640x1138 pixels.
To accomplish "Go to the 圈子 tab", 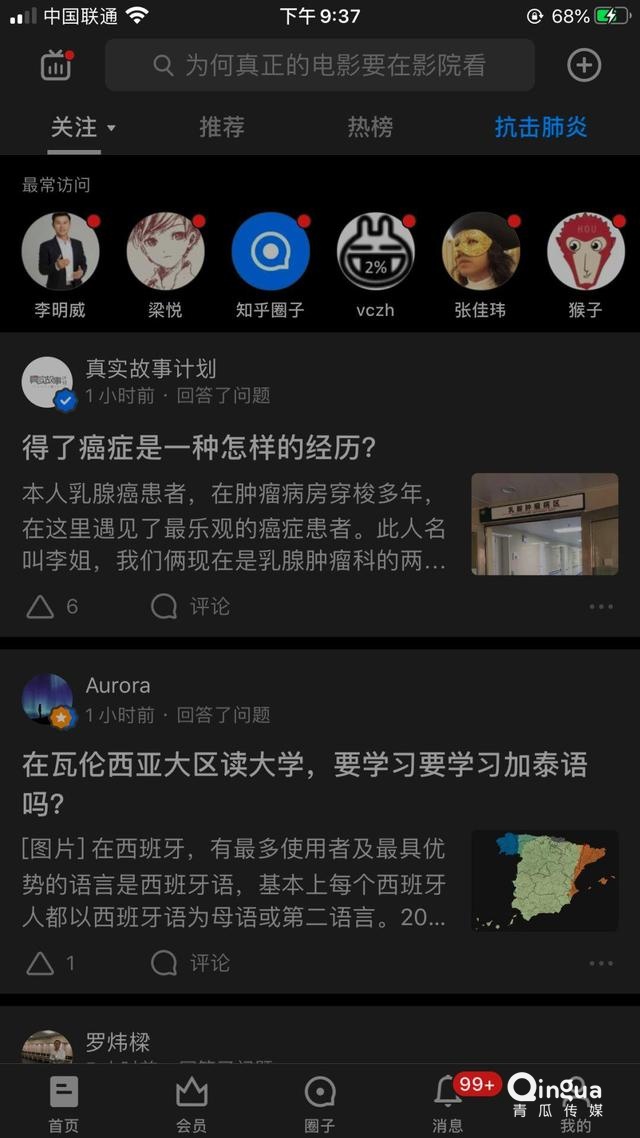I will coord(319,1102).
